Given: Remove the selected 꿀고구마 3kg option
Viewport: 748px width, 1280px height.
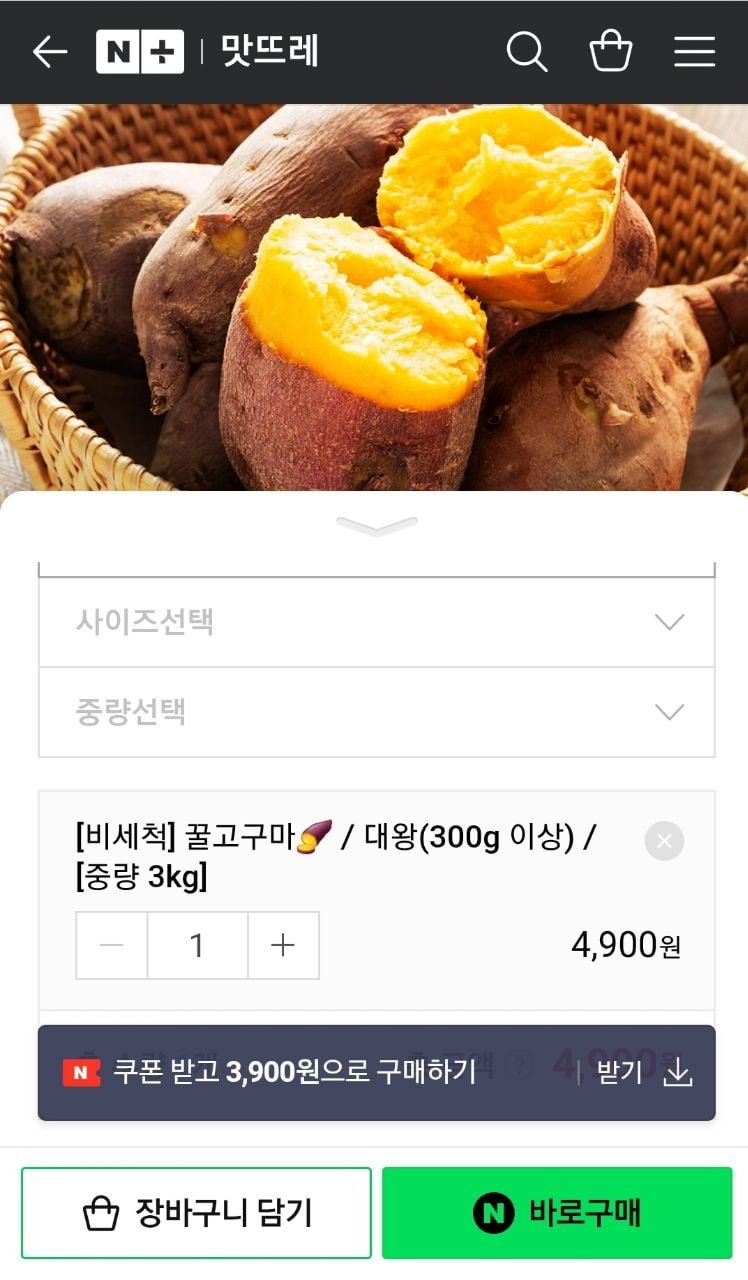Looking at the screenshot, I should pos(664,841).
